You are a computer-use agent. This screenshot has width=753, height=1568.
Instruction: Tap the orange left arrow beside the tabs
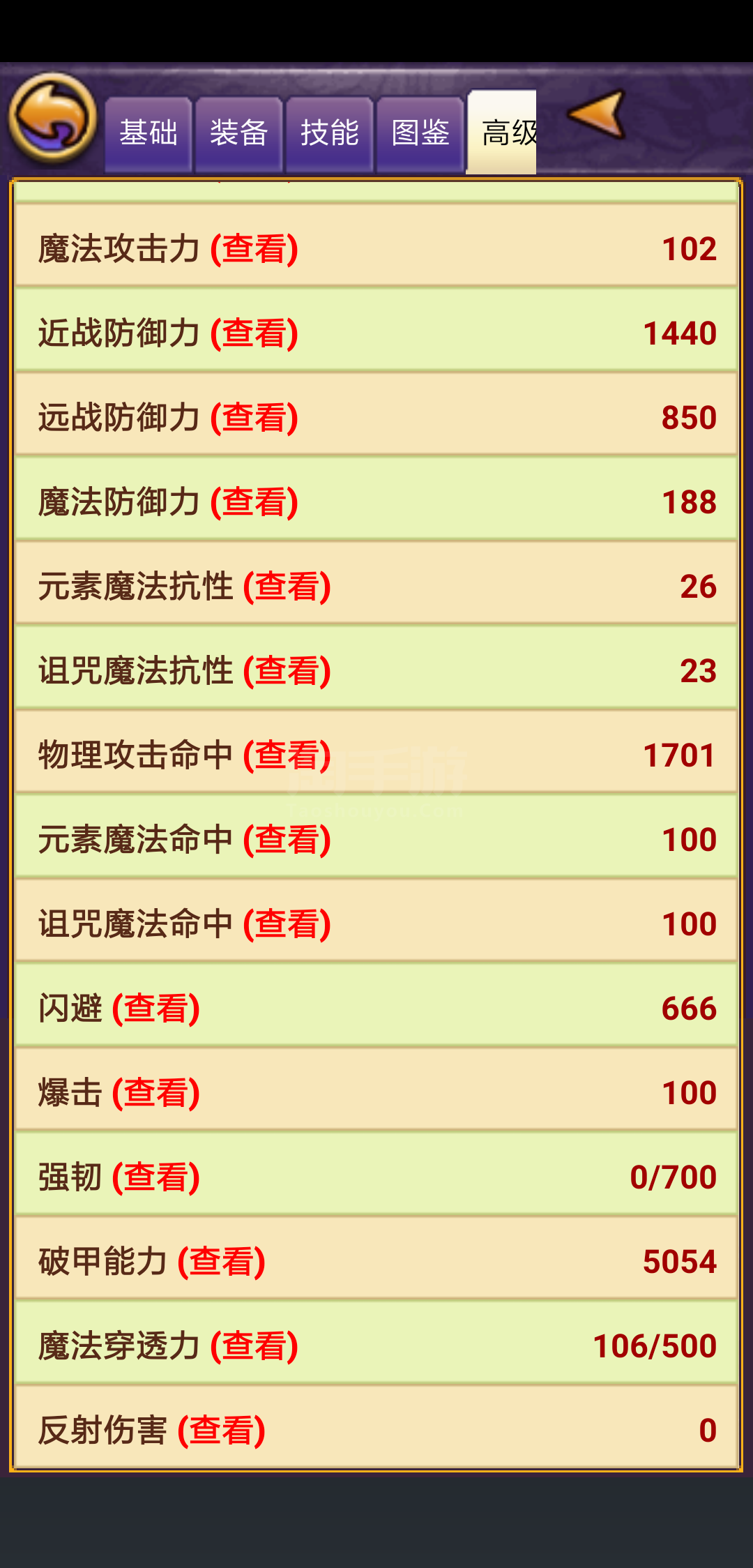(x=596, y=114)
